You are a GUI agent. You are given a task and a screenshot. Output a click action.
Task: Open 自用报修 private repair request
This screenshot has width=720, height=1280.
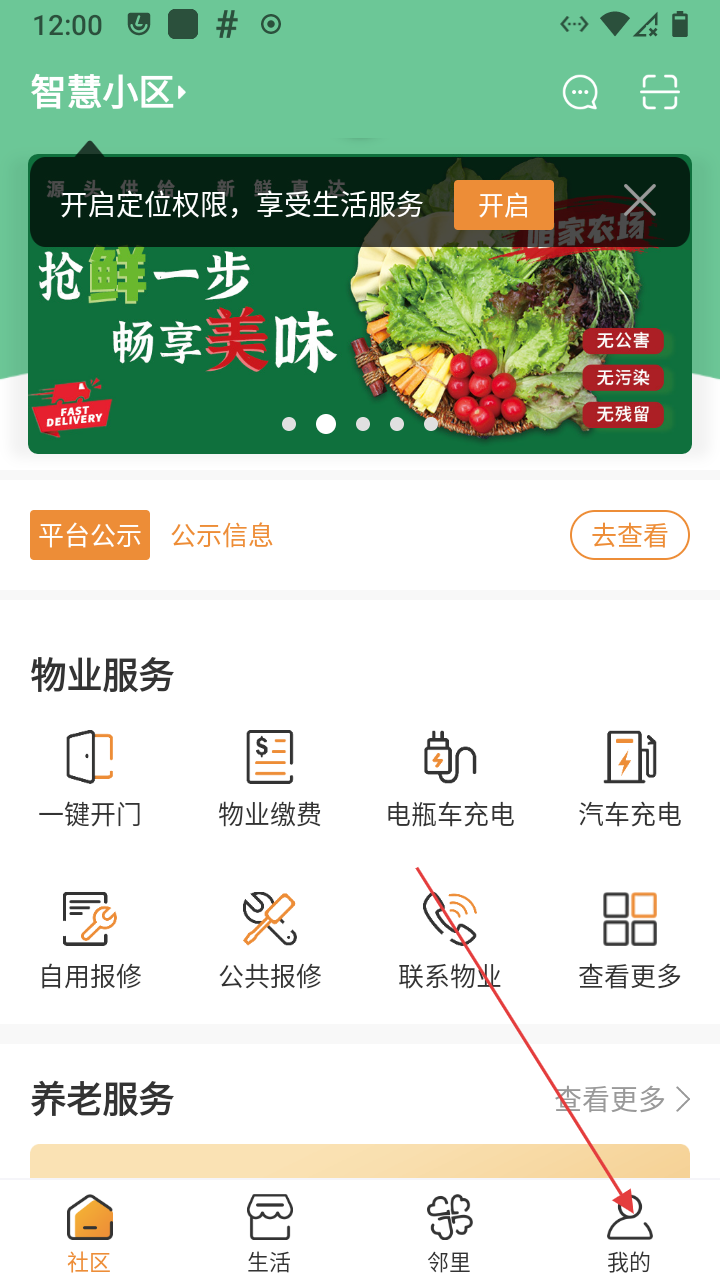[90, 938]
